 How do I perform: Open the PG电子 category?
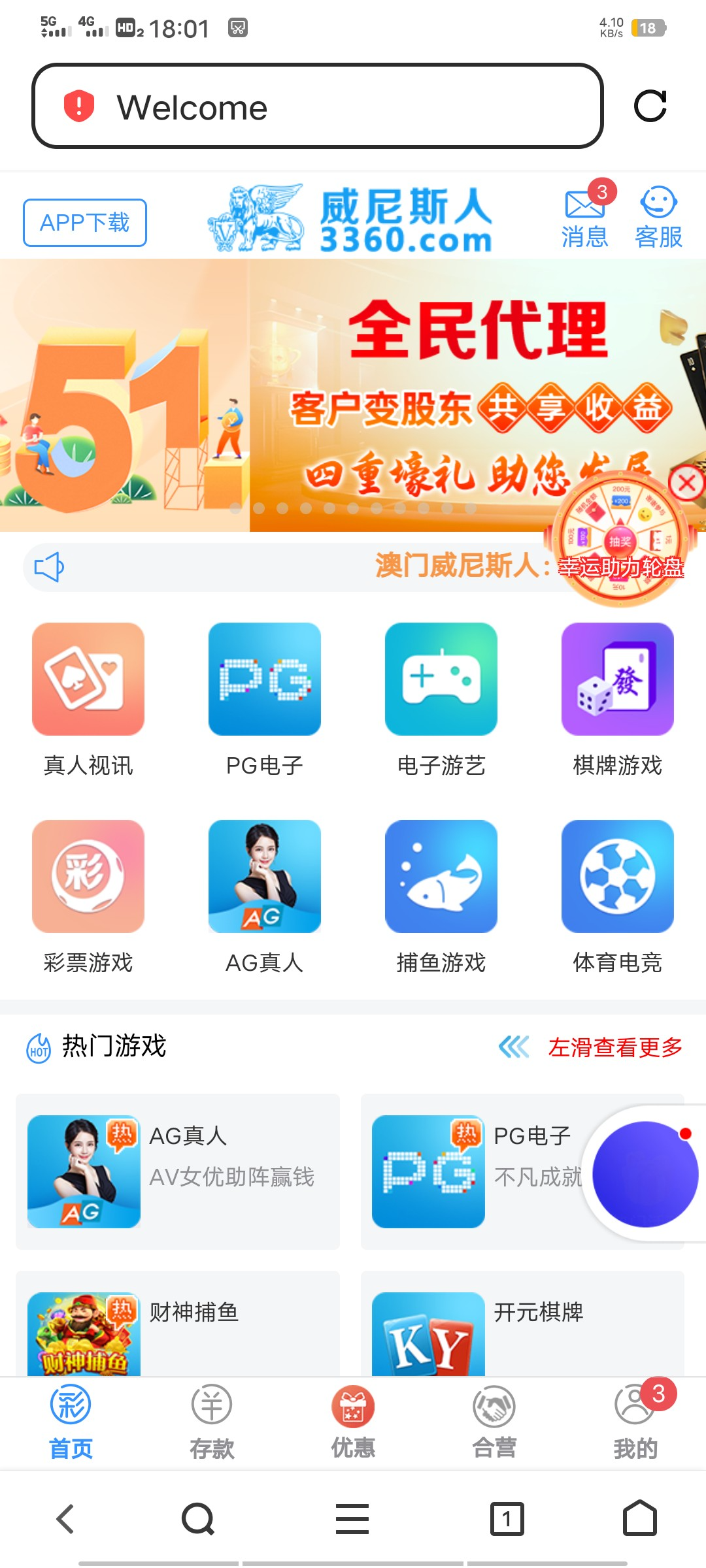click(265, 698)
